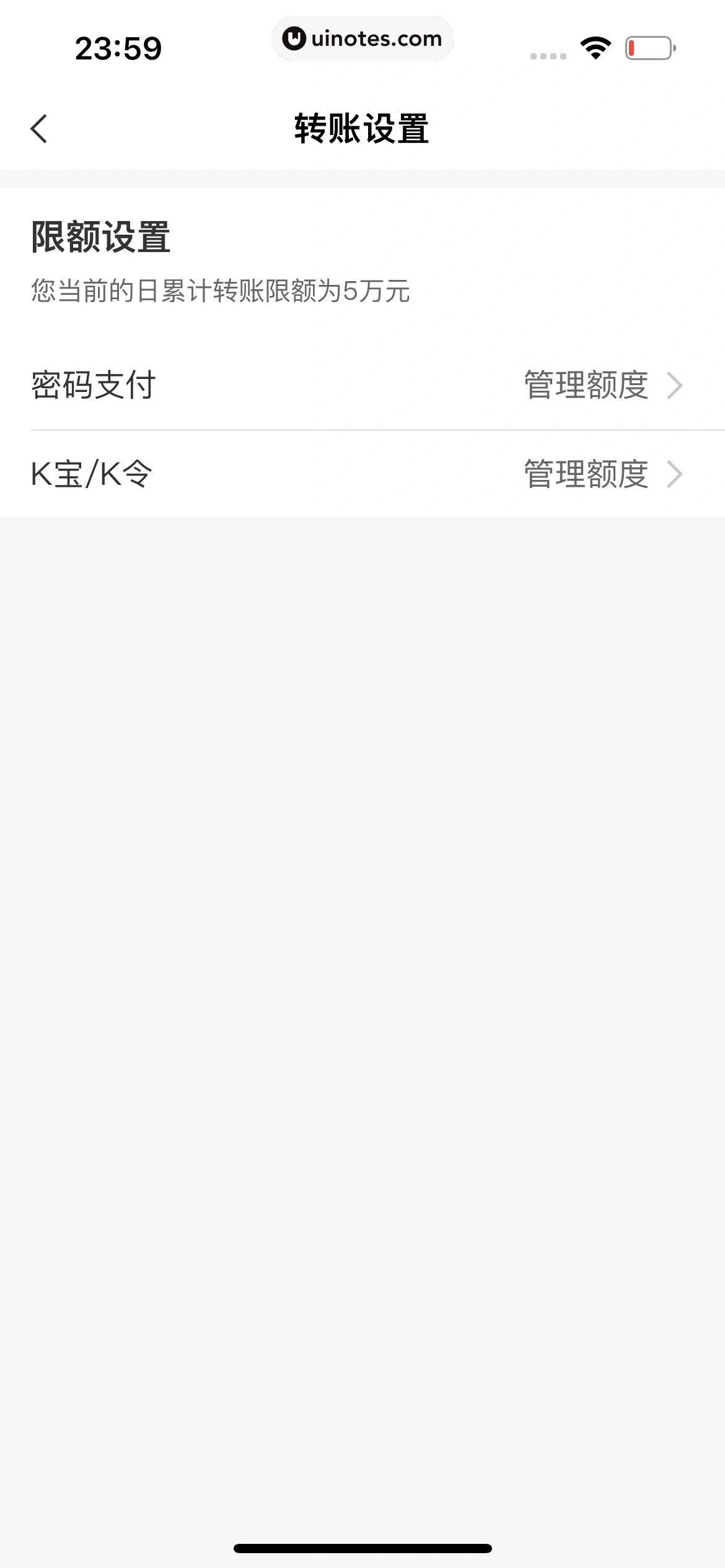Tap the back arrow to leave 转账设置
This screenshot has height=1568, width=725.
coord(40,127)
